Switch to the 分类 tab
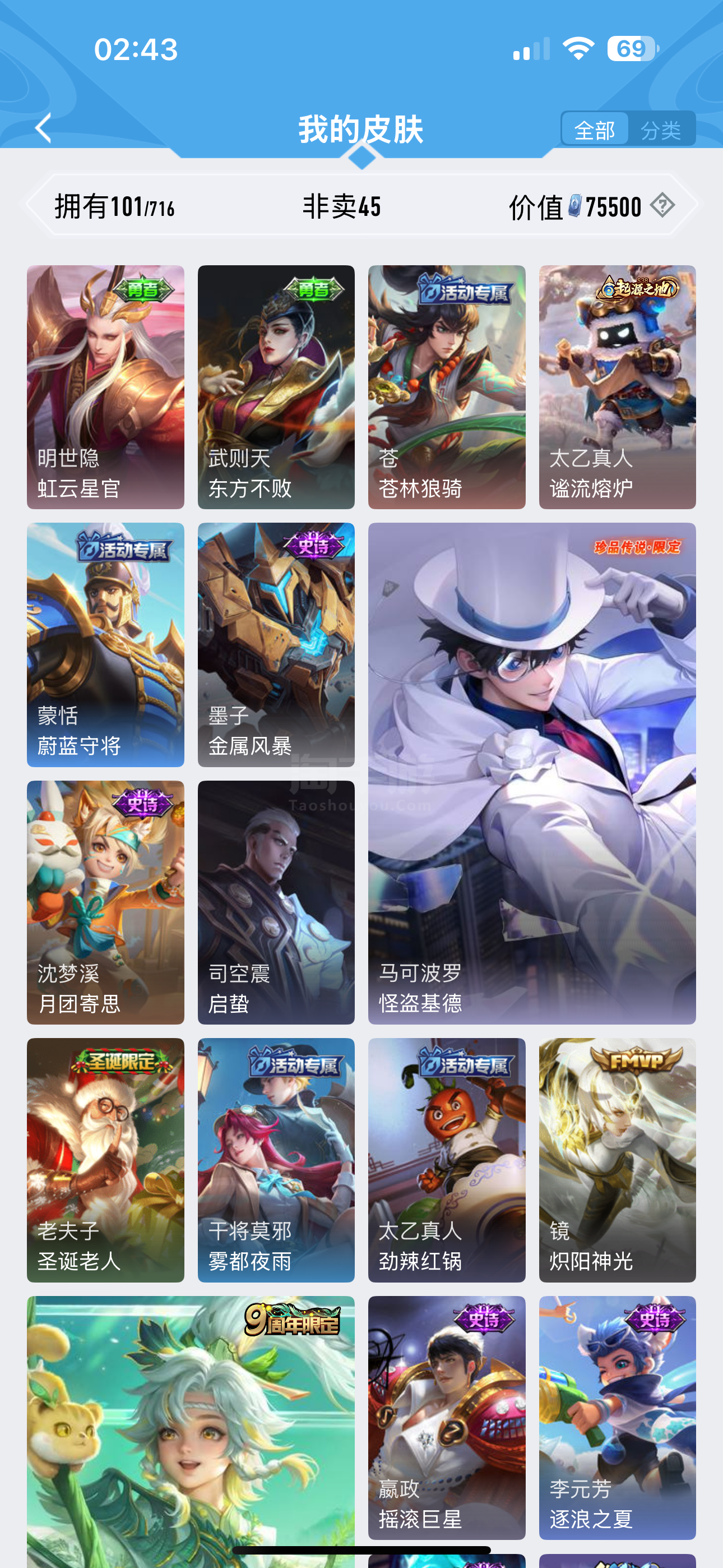 [661, 130]
